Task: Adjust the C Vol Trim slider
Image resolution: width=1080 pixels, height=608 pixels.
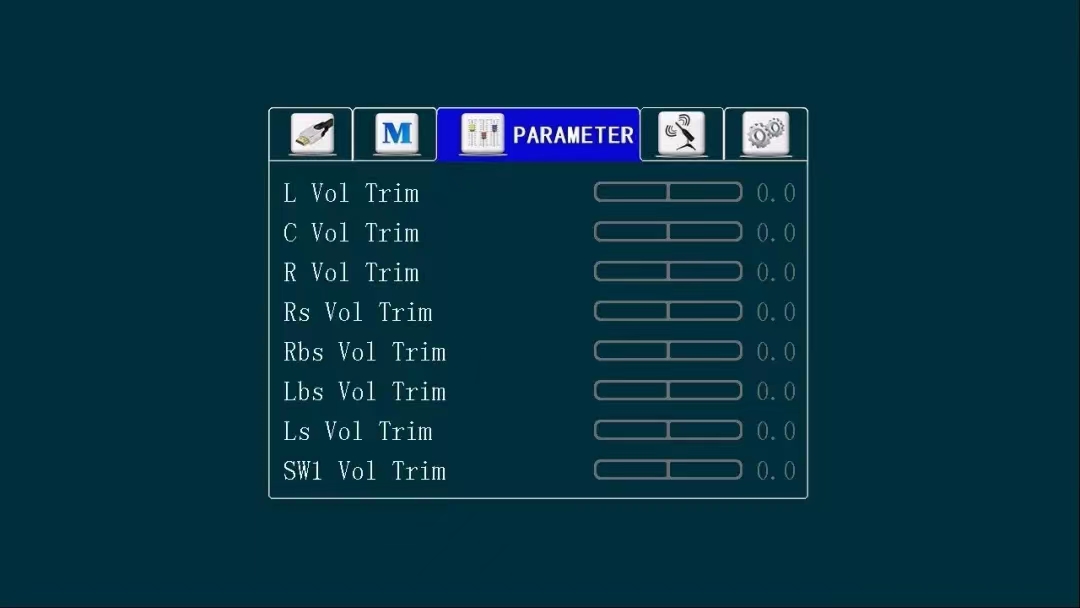Action: 668,232
